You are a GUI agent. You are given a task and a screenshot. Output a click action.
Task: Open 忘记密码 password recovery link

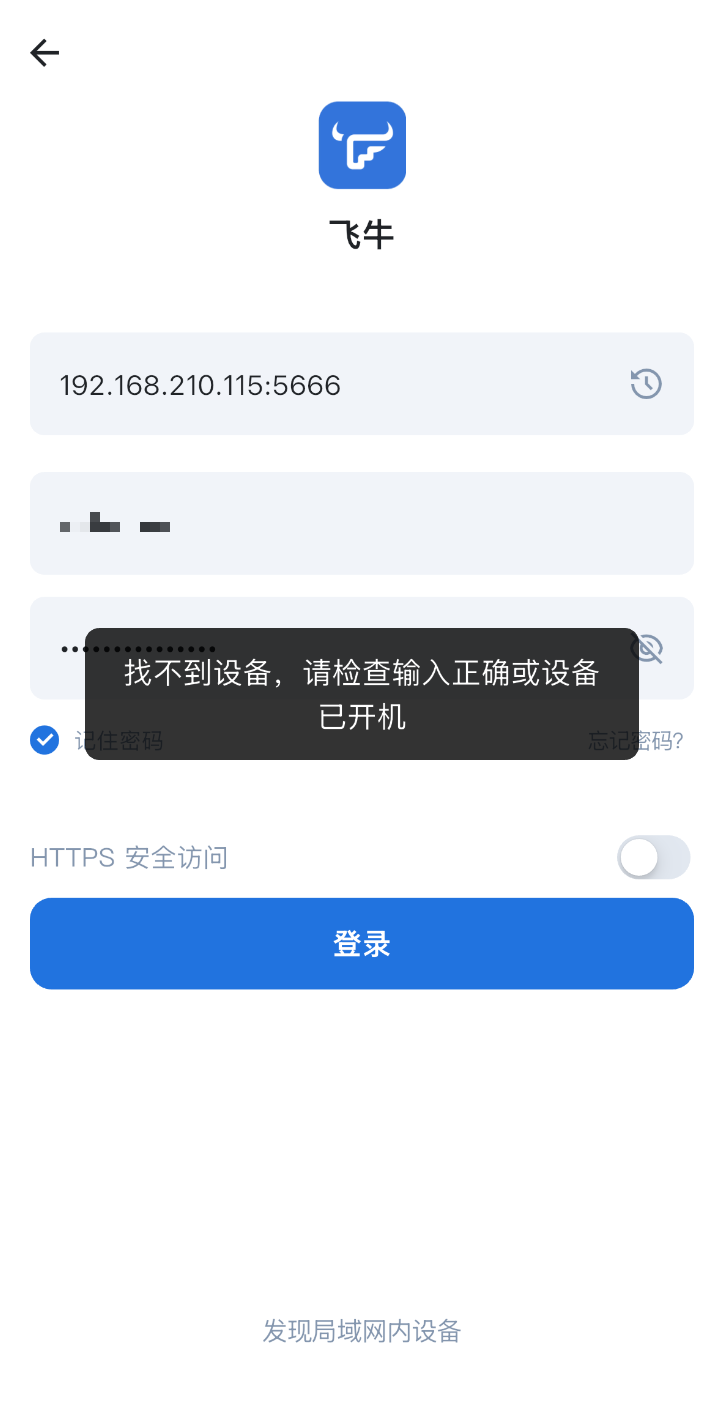tap(636, 740)
